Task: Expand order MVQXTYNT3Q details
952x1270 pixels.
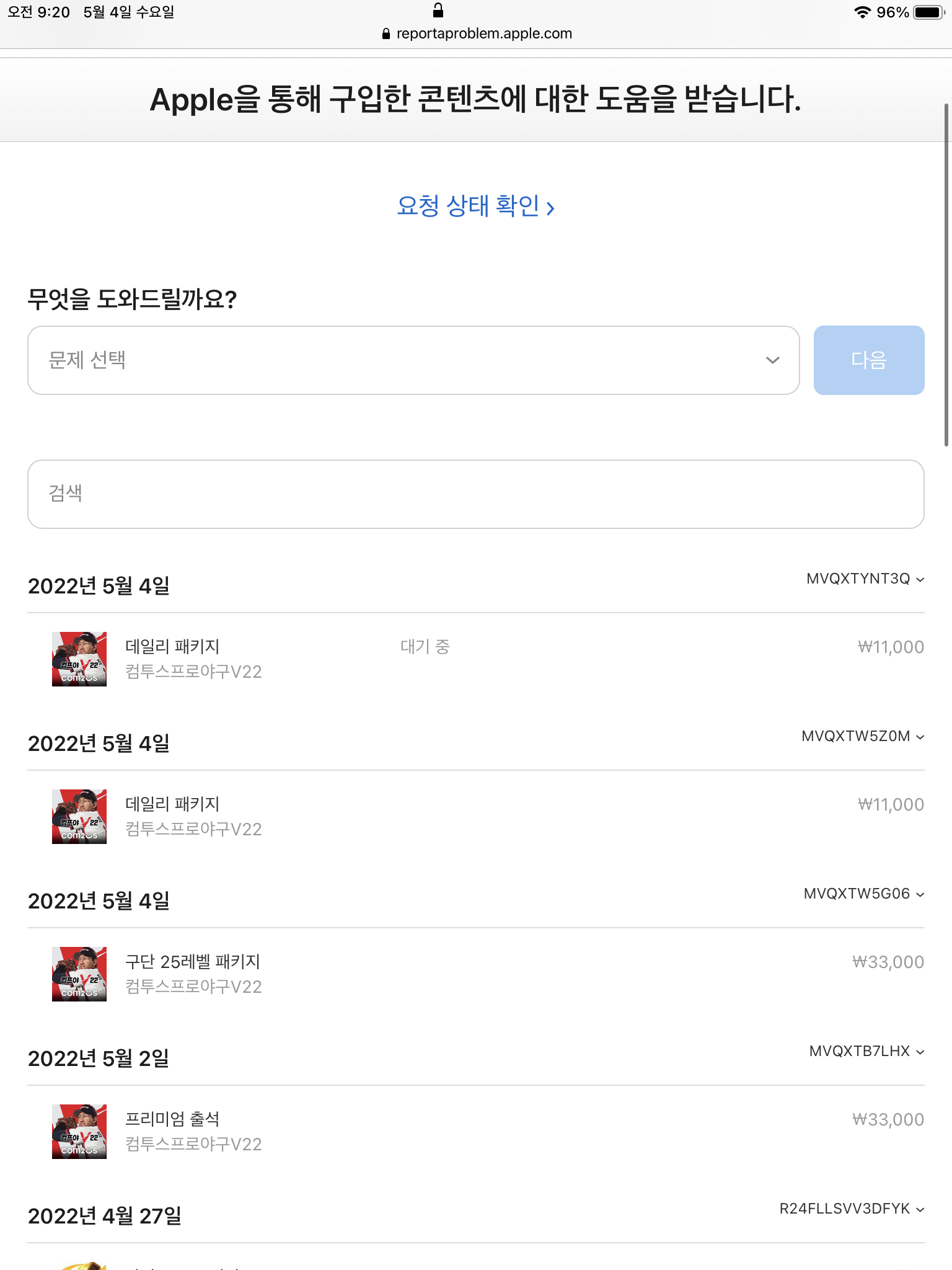Action: [865, 579]
